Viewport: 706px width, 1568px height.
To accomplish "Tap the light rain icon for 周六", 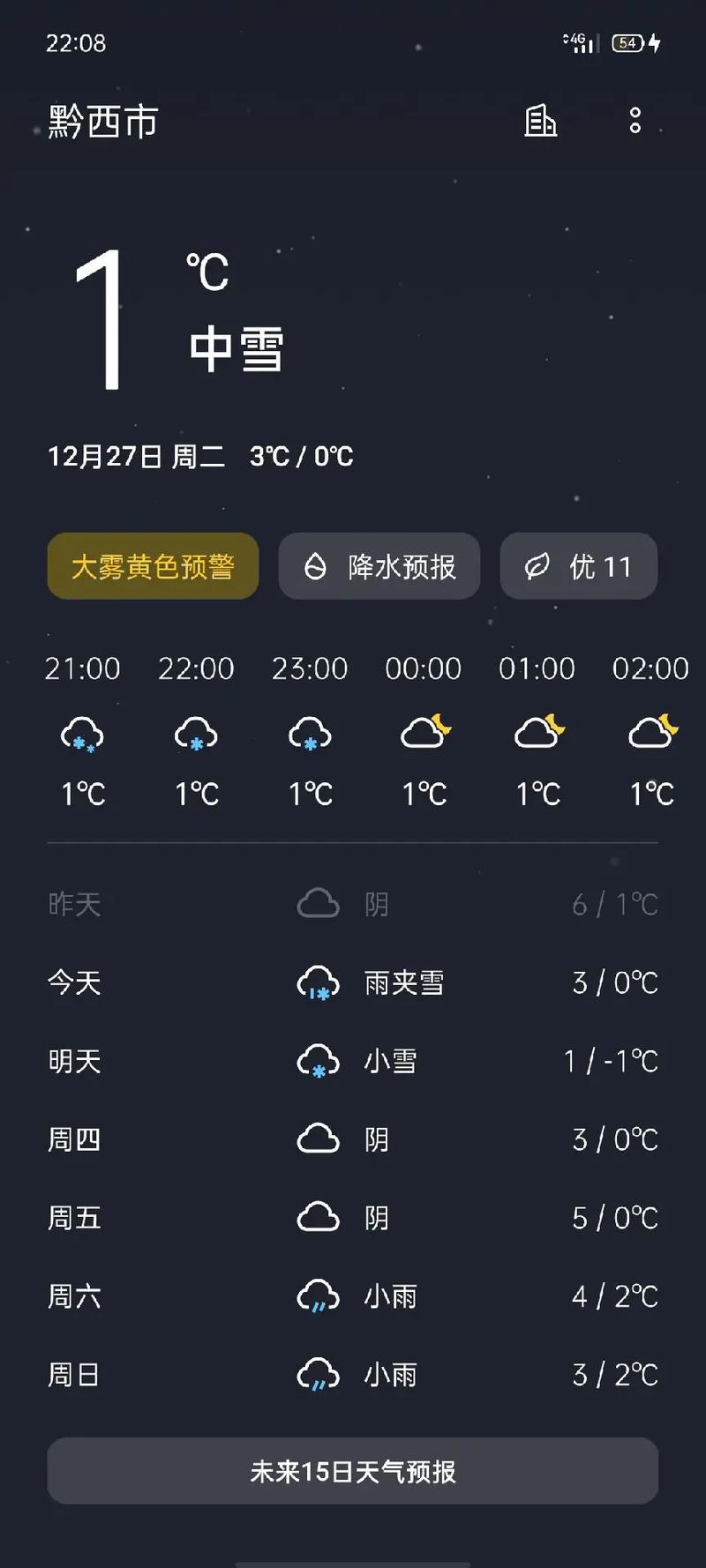I will [x=319, y=1295].
